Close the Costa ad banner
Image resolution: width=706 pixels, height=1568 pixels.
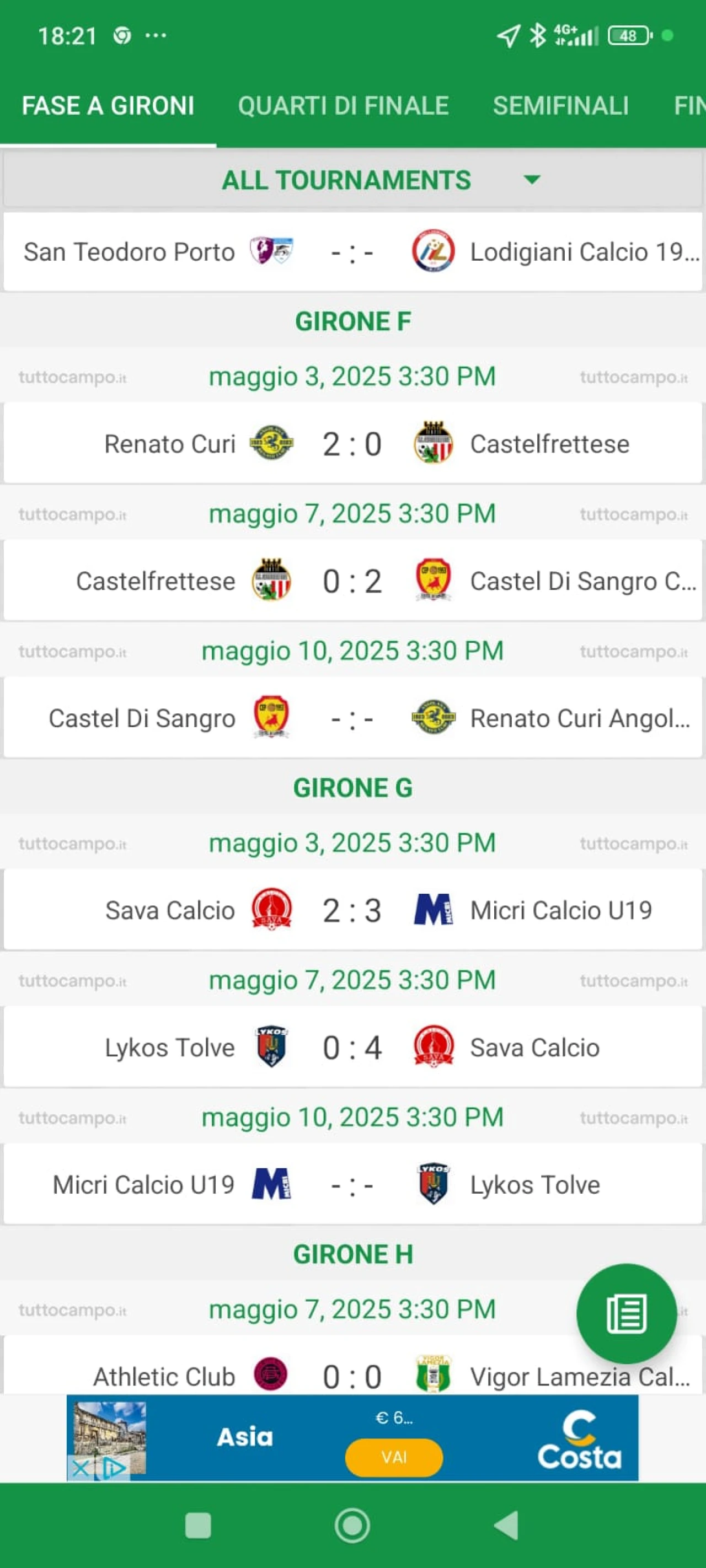coord(80,1468)
